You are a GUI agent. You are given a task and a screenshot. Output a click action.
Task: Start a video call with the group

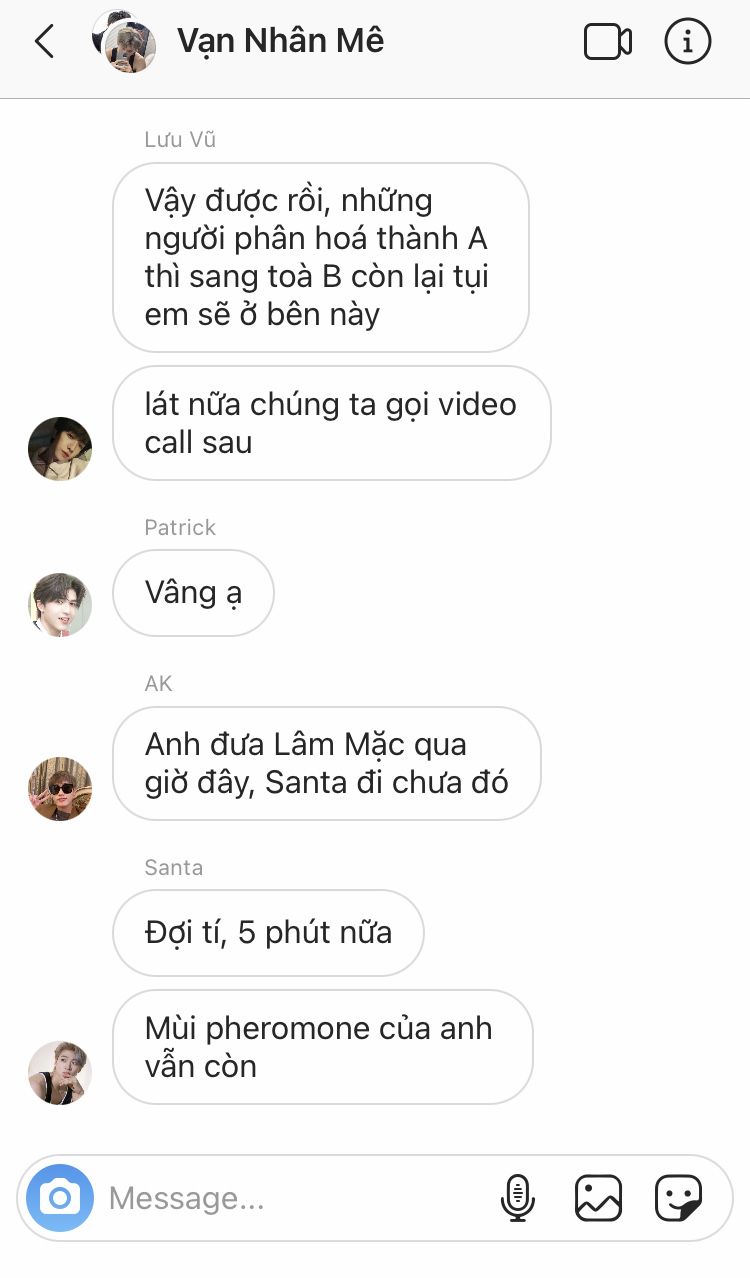(607, 42)
